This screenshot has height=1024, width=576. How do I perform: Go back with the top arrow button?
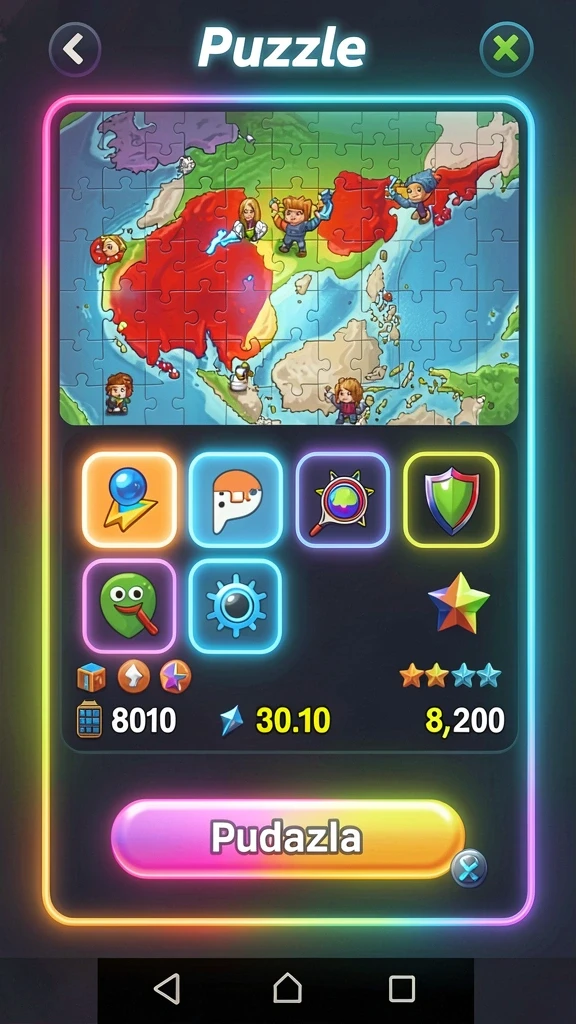[x=75, y=50]
